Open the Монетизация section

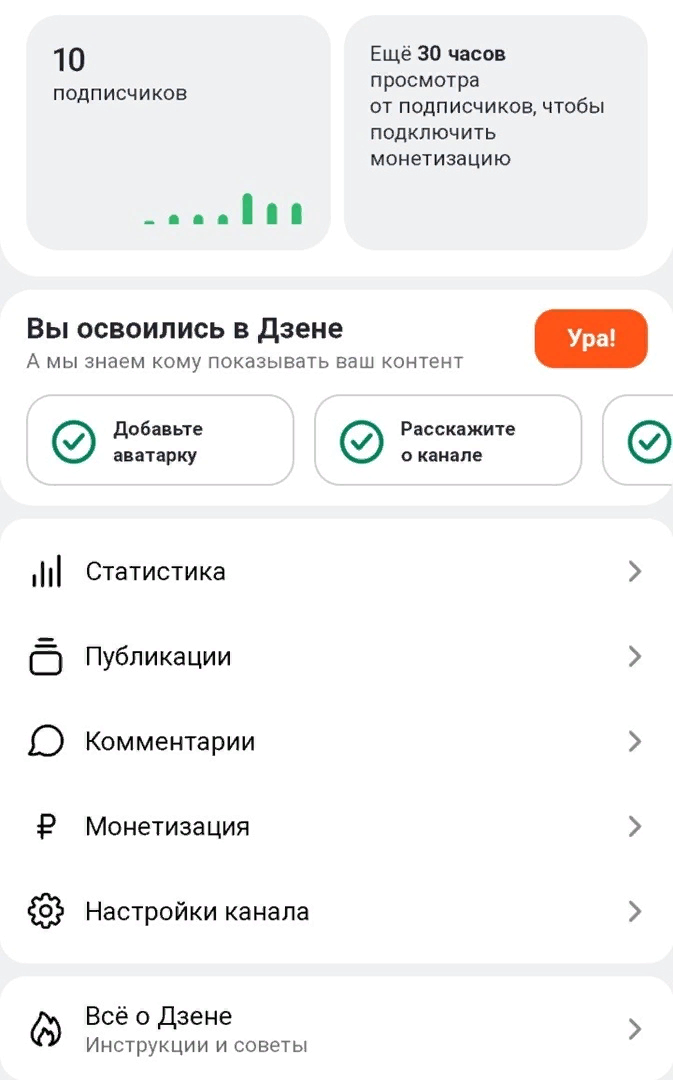(336, 827)
